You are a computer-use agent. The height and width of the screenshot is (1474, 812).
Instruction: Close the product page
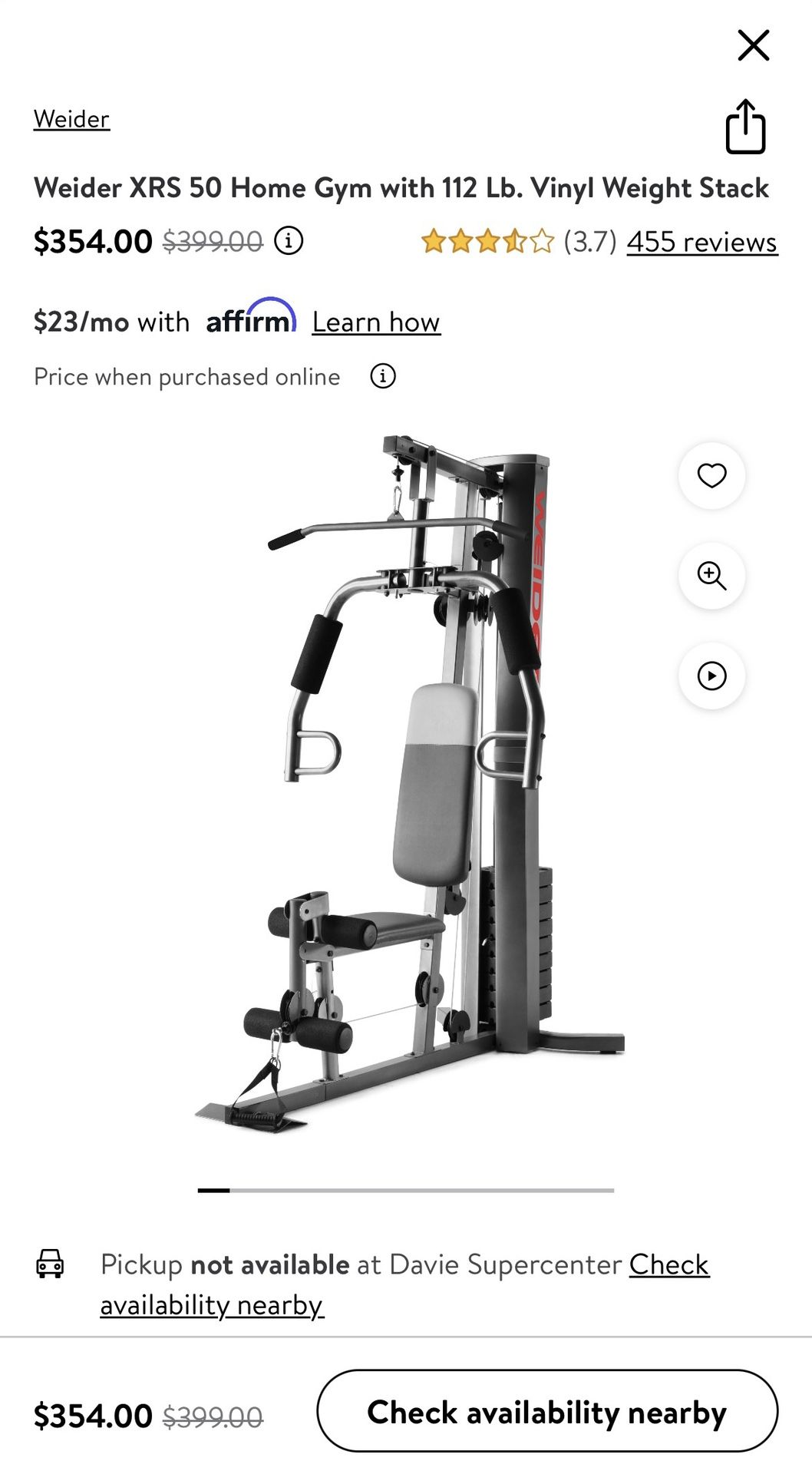click(753, 45)
